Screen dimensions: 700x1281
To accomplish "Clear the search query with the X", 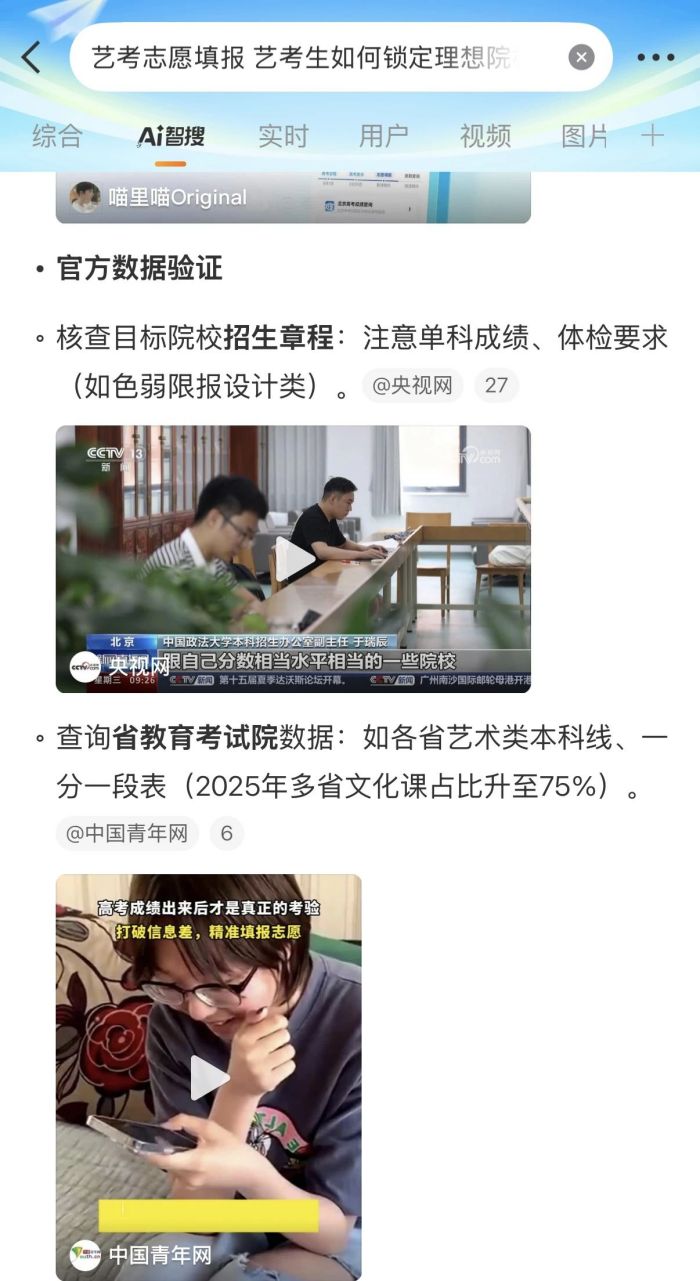I will pos(581,57).
